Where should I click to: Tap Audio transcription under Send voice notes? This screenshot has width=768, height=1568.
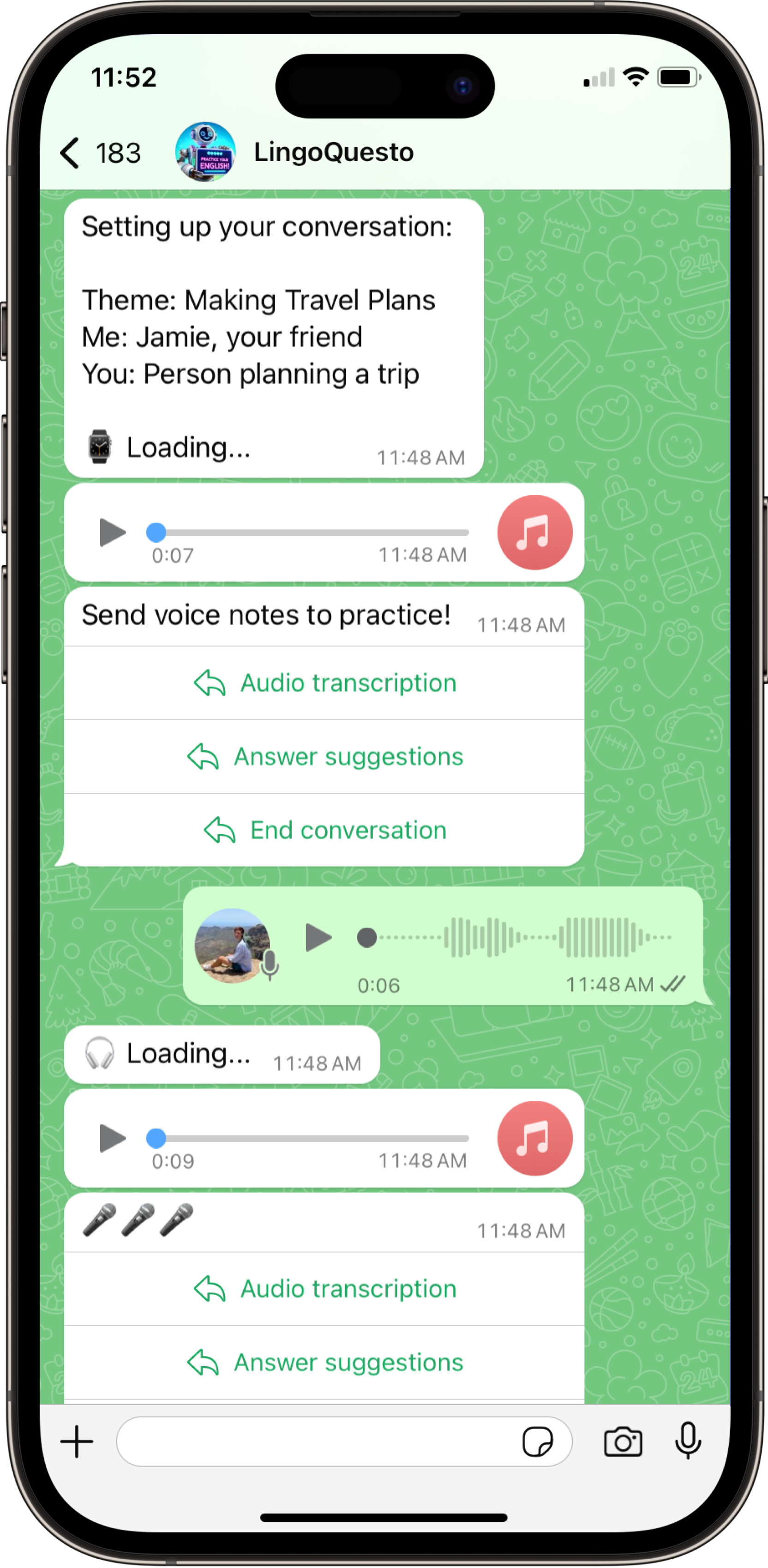coord(324,683)
